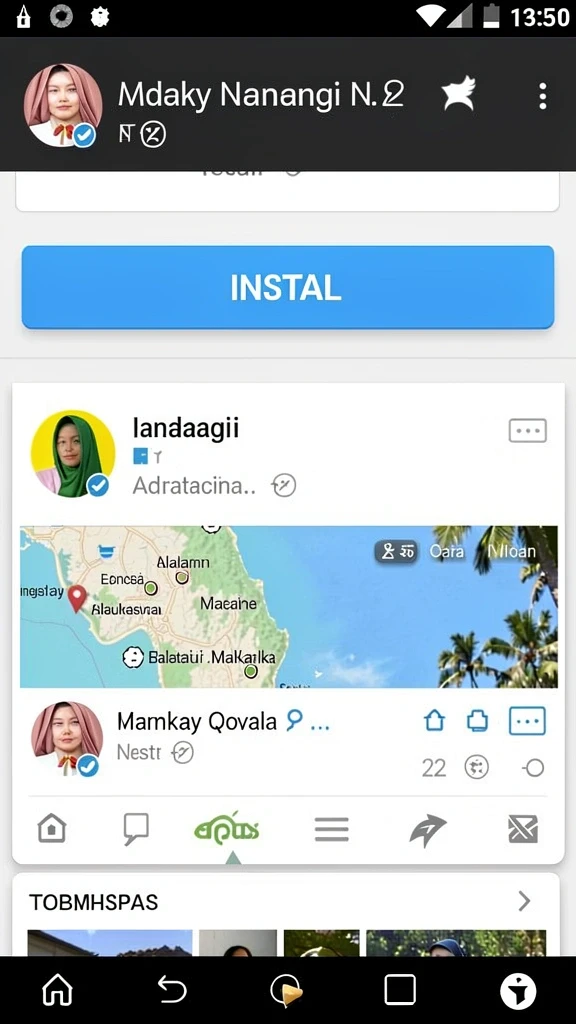Go to the house tab in card toolbar
Screen dimensions: 576x1024
52,829
